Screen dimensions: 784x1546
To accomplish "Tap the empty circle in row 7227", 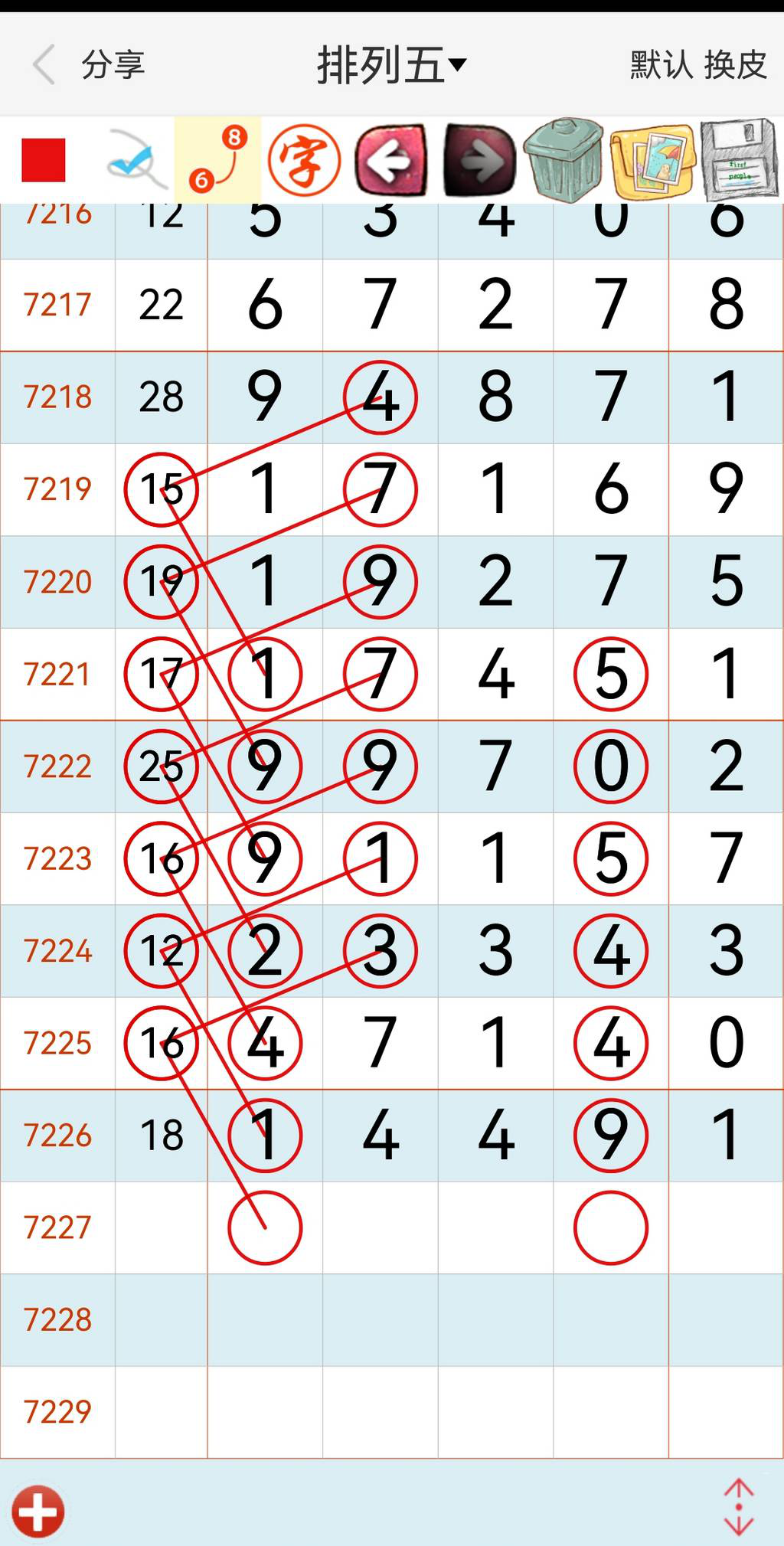I will click(264, 1227).
